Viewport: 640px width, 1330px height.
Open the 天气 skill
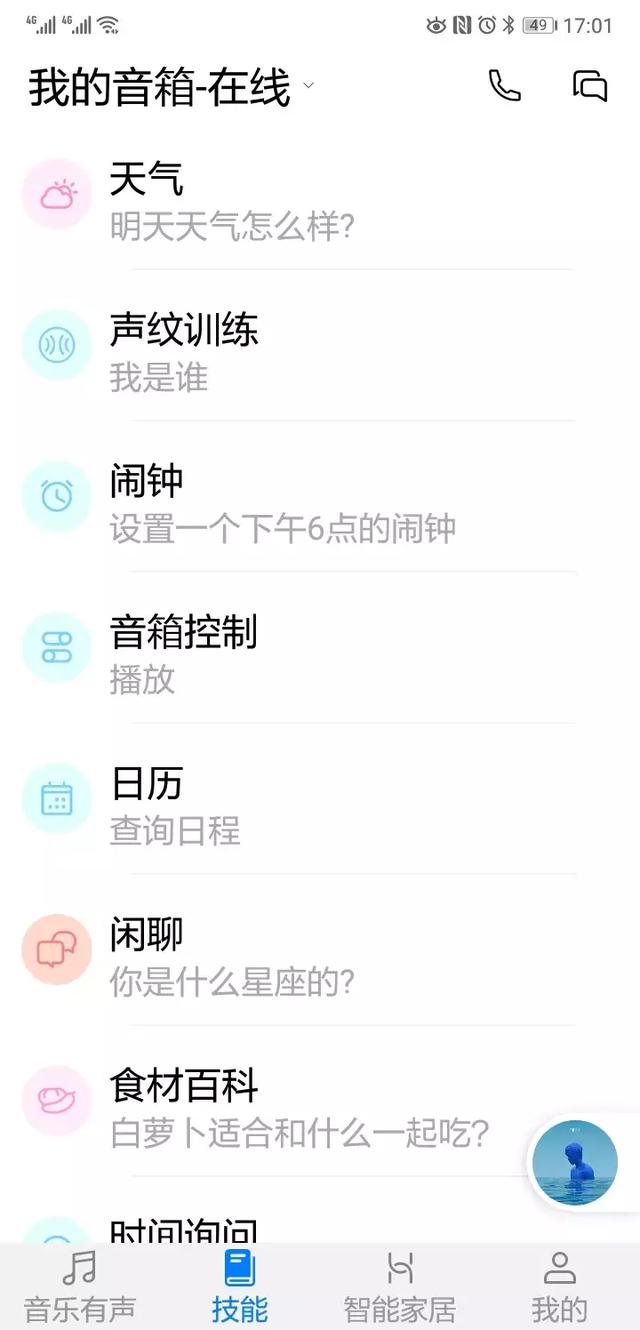pos(300,201)
